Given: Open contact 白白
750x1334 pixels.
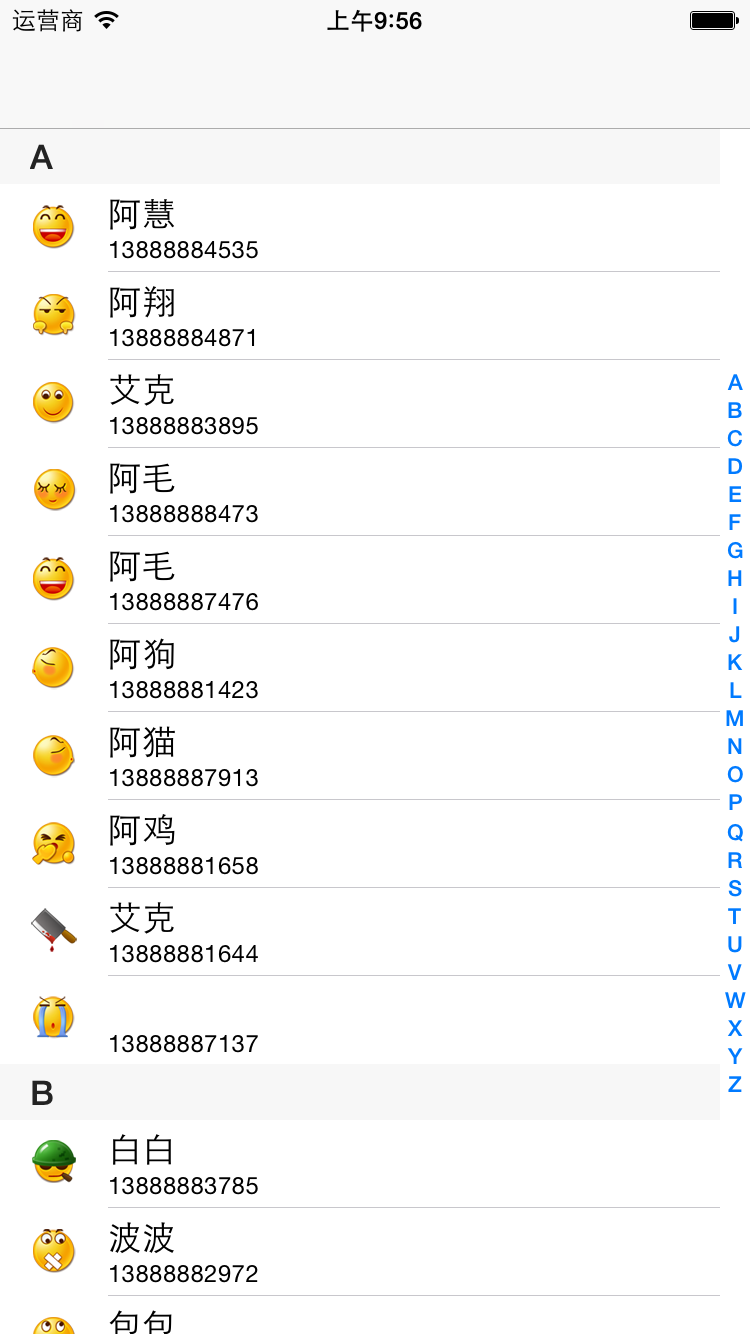Looking at the screenshot, I should point(360,1164).
